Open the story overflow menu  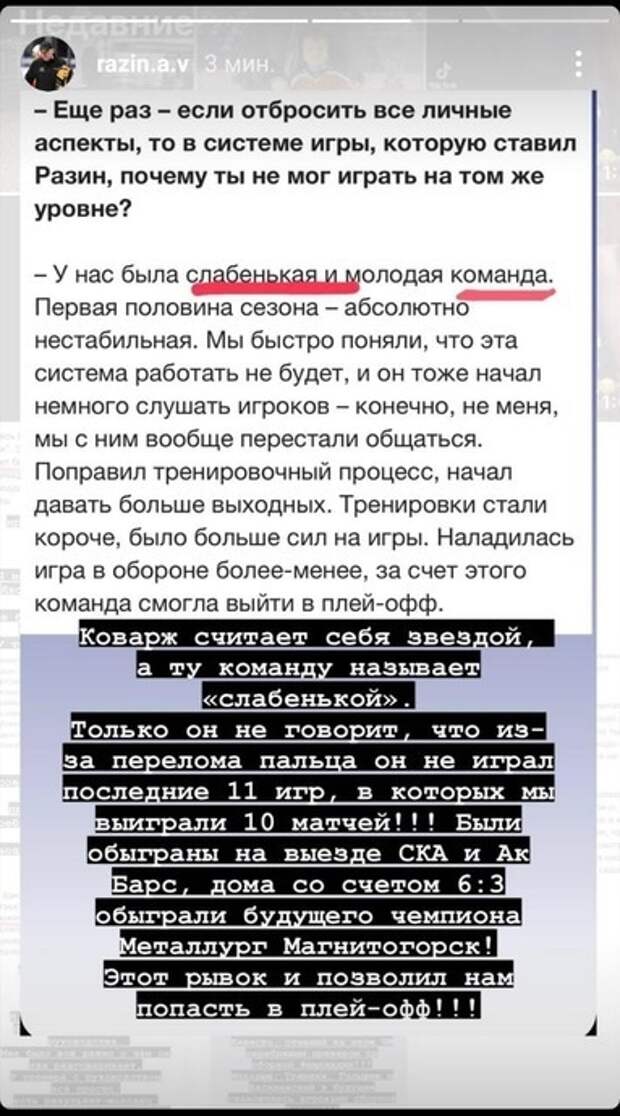(579, 65)
